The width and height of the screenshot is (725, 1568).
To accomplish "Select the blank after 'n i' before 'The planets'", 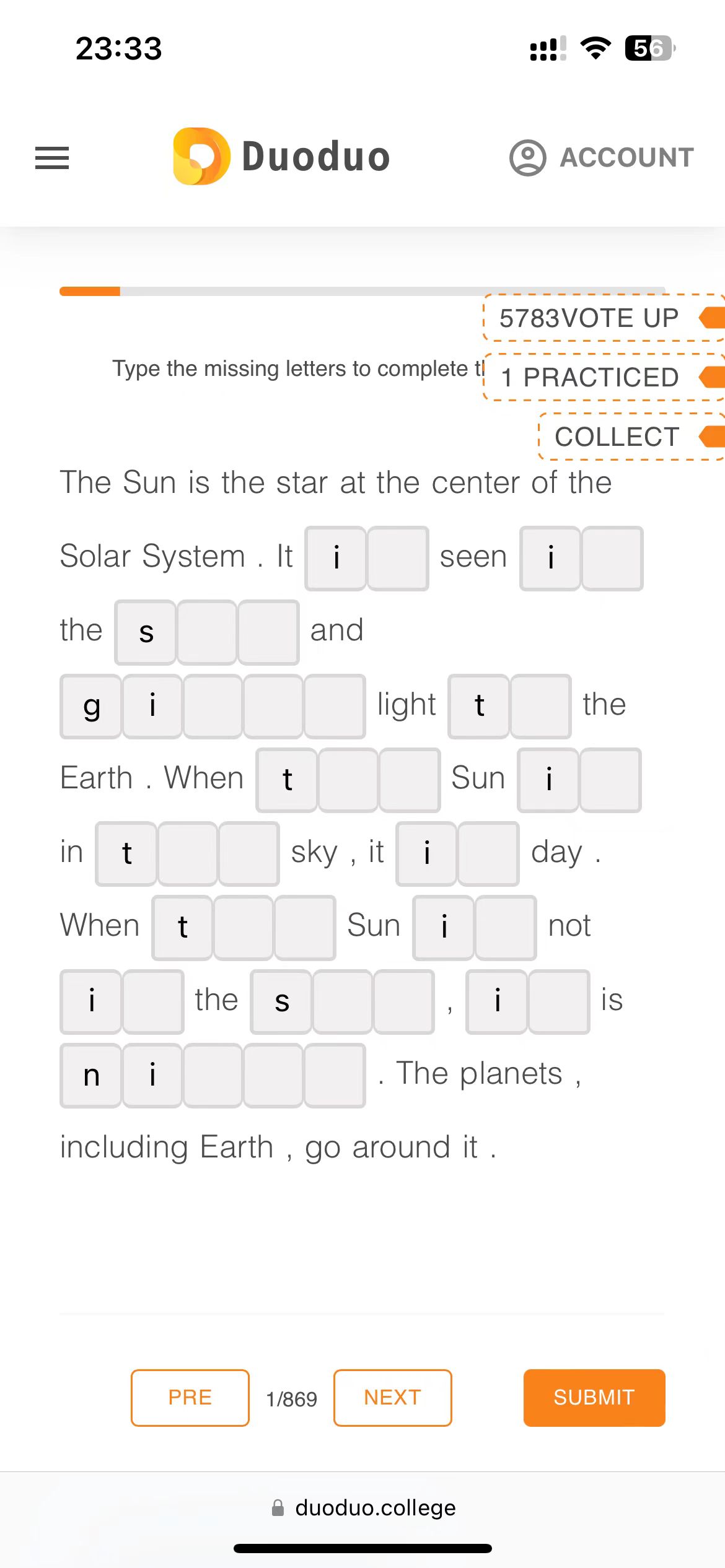I will pos(213,1075).
